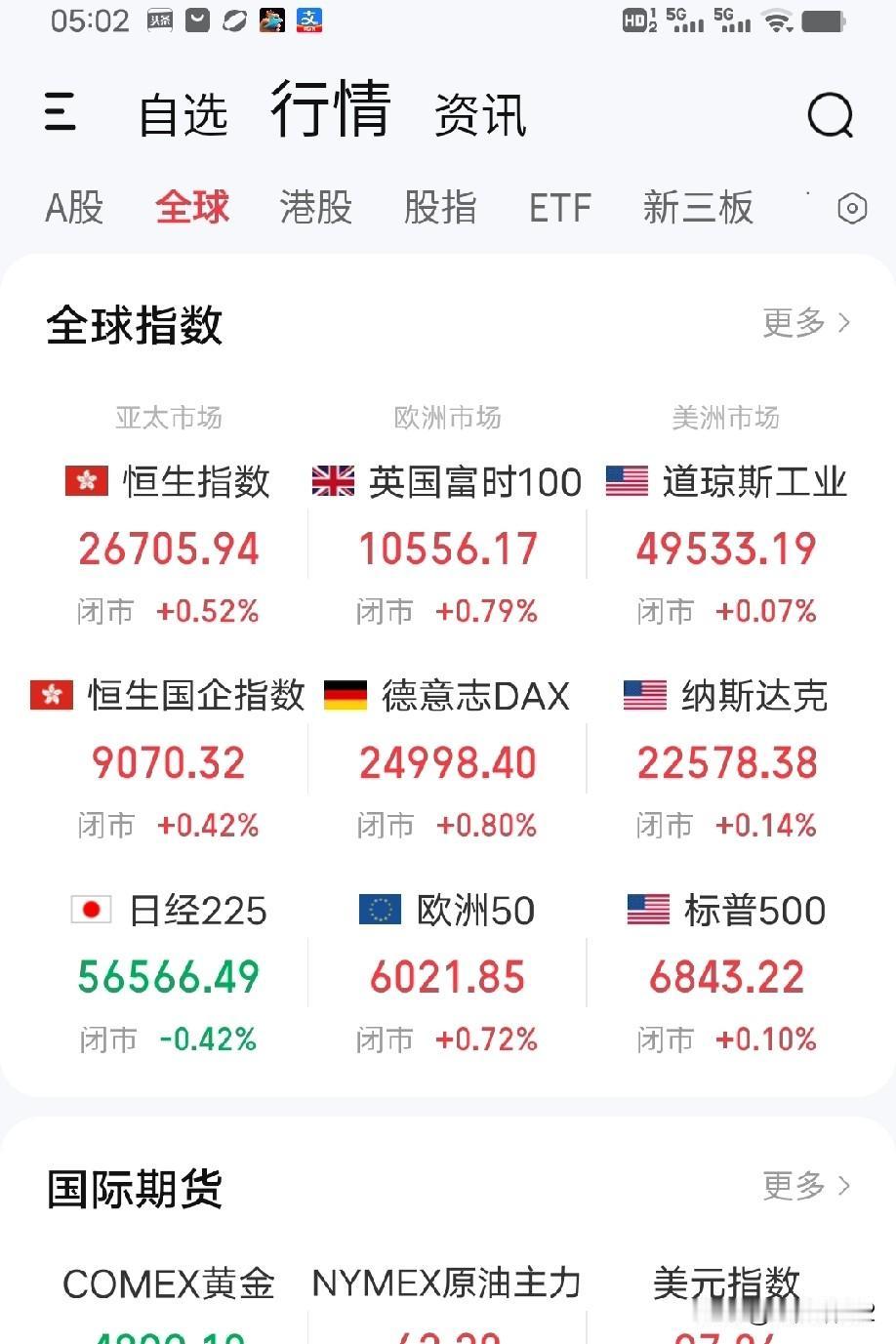
Task: Switch to the 自选 tab
Action: [x=184, y=114]
